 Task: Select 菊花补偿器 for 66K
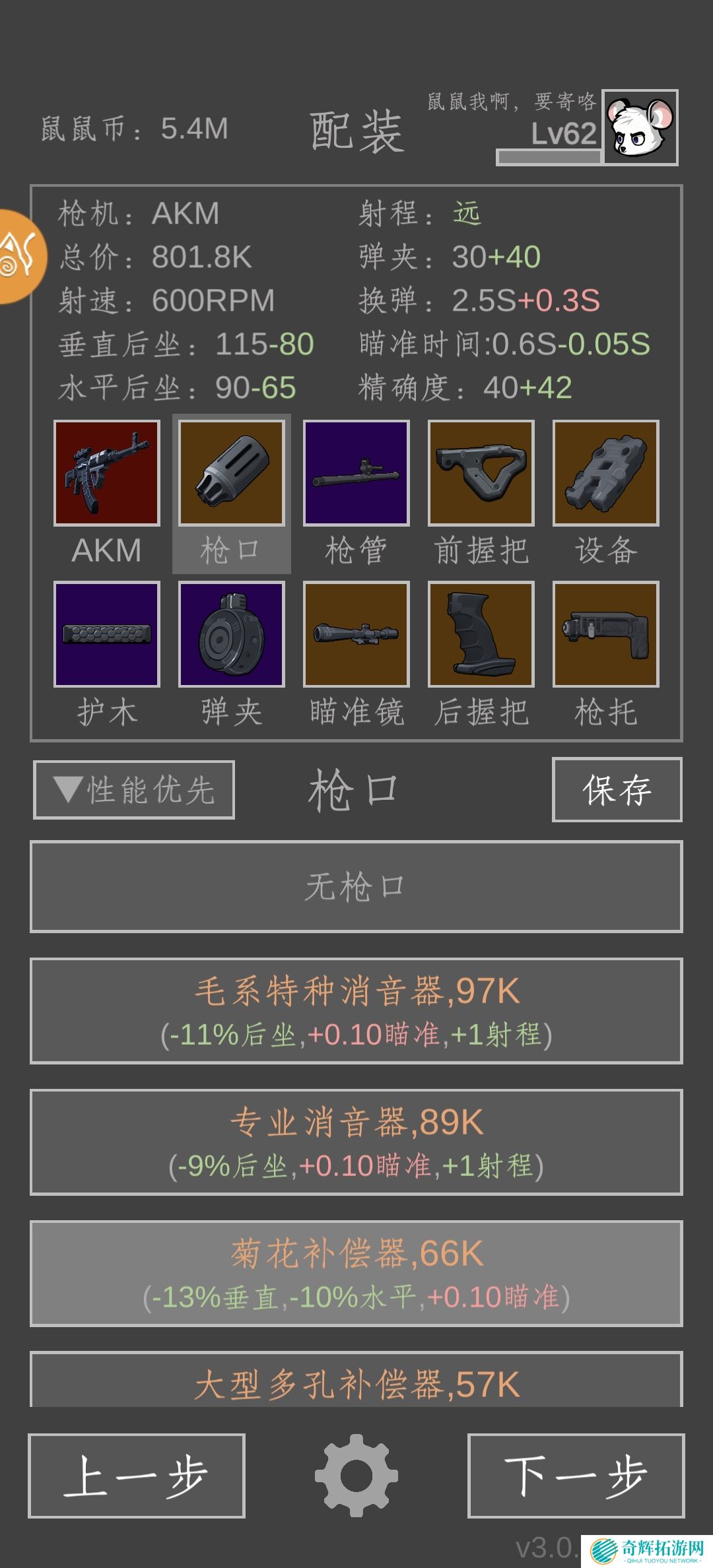click(x=356, y=1274)
